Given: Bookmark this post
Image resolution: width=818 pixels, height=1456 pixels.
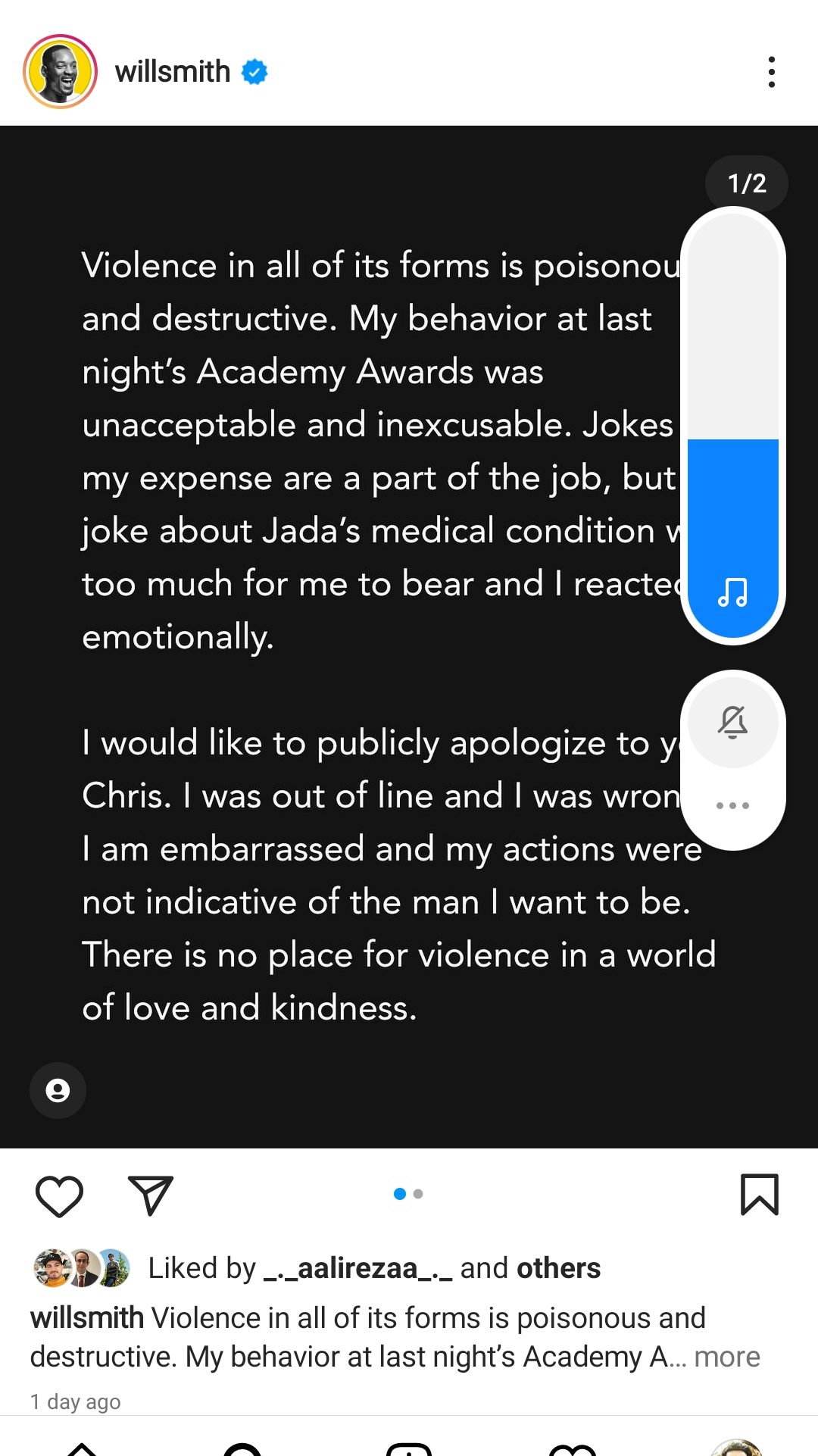Looking at the screenshot, I should (759, 1195).
